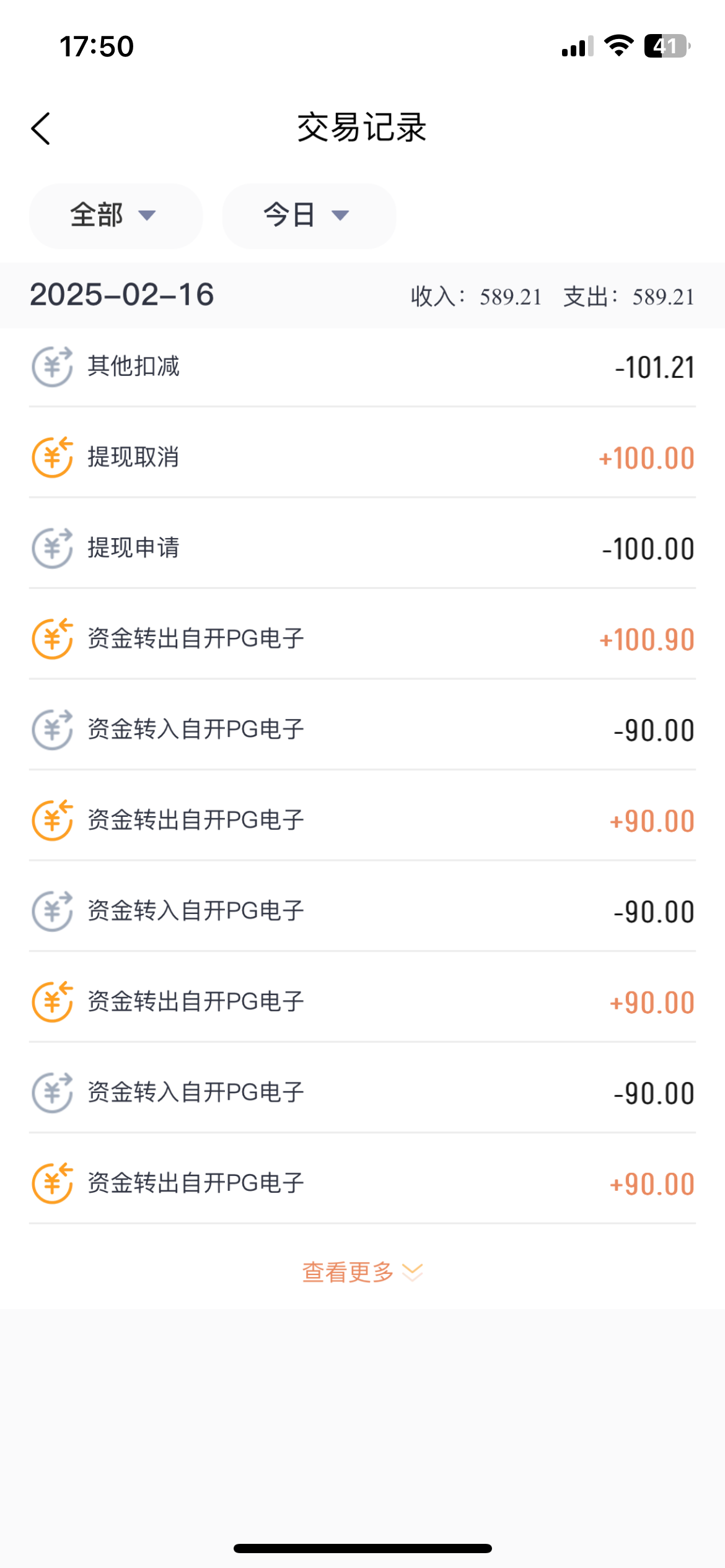
Task: Open the 提现取消 +100.00 record
Action: pos(362,458)
